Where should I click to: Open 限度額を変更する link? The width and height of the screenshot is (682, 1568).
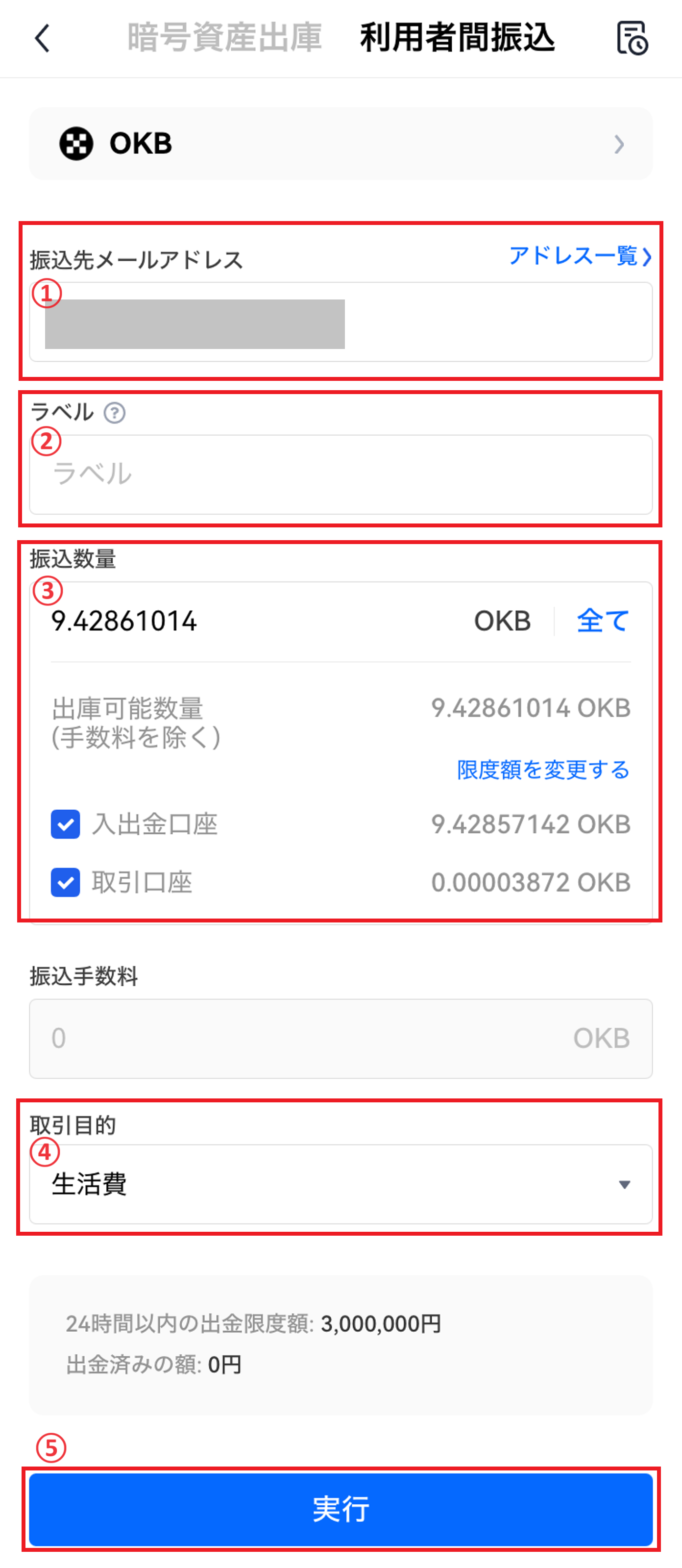(x=543, y=770)
